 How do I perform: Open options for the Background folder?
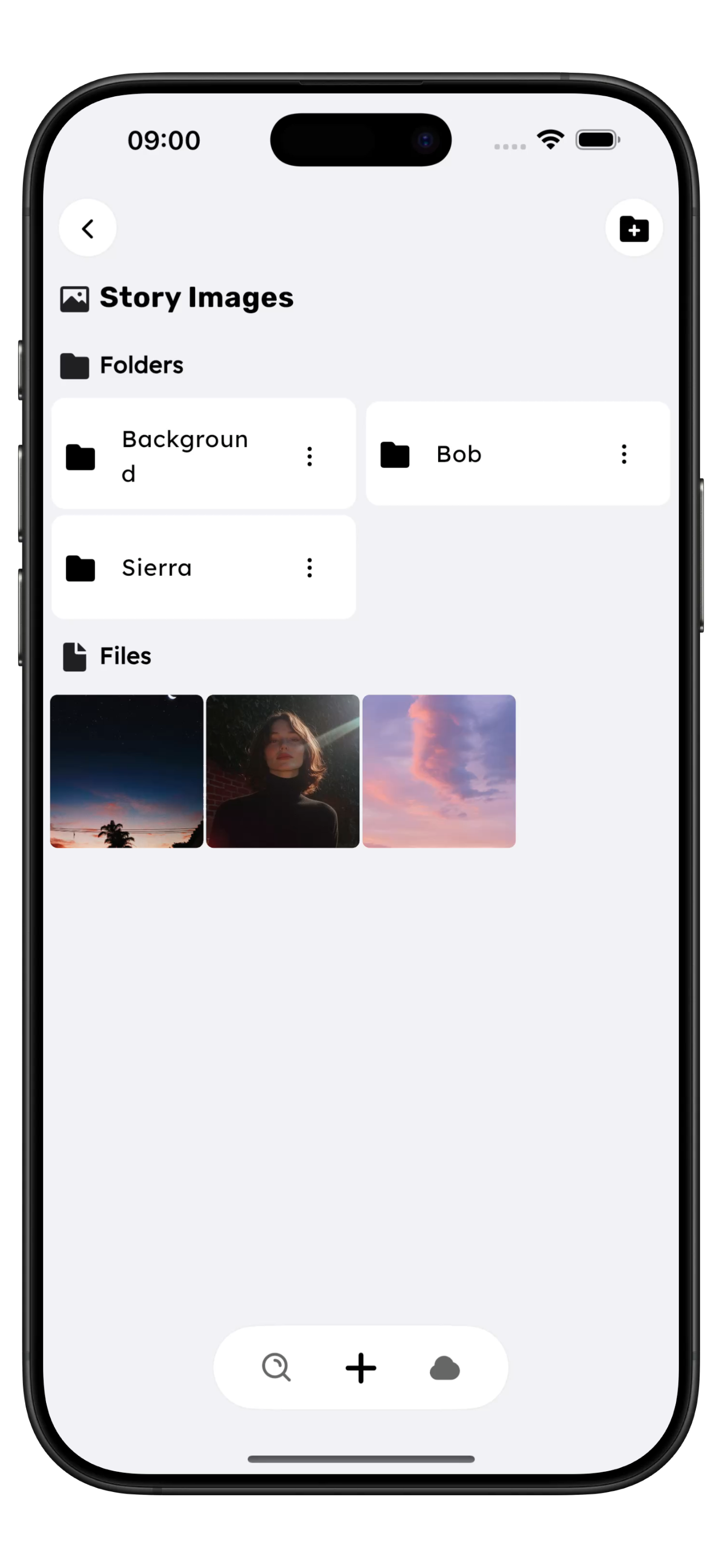point(309,456)
